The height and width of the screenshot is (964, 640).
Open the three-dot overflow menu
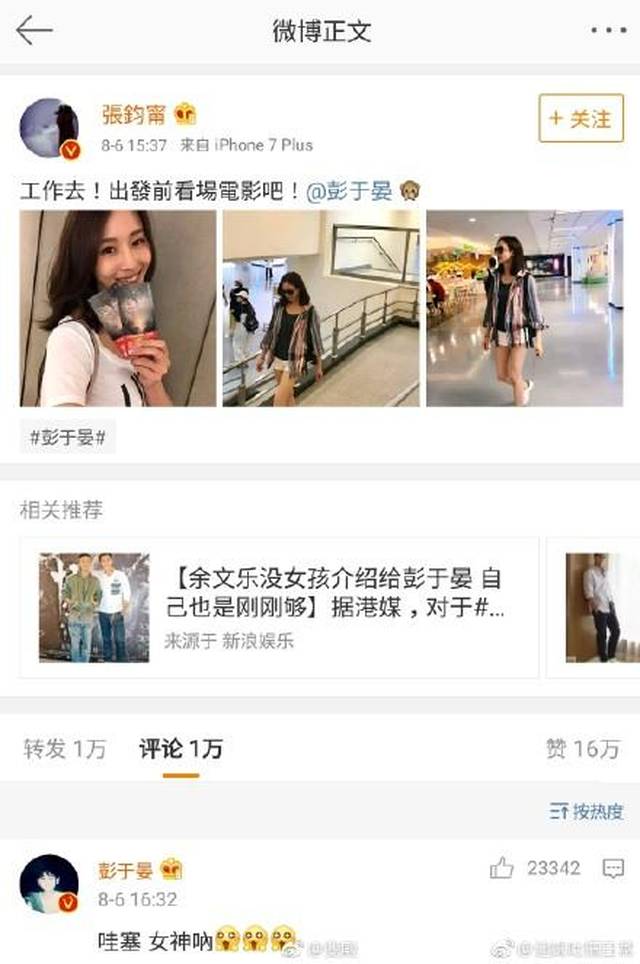click(607, 30)
